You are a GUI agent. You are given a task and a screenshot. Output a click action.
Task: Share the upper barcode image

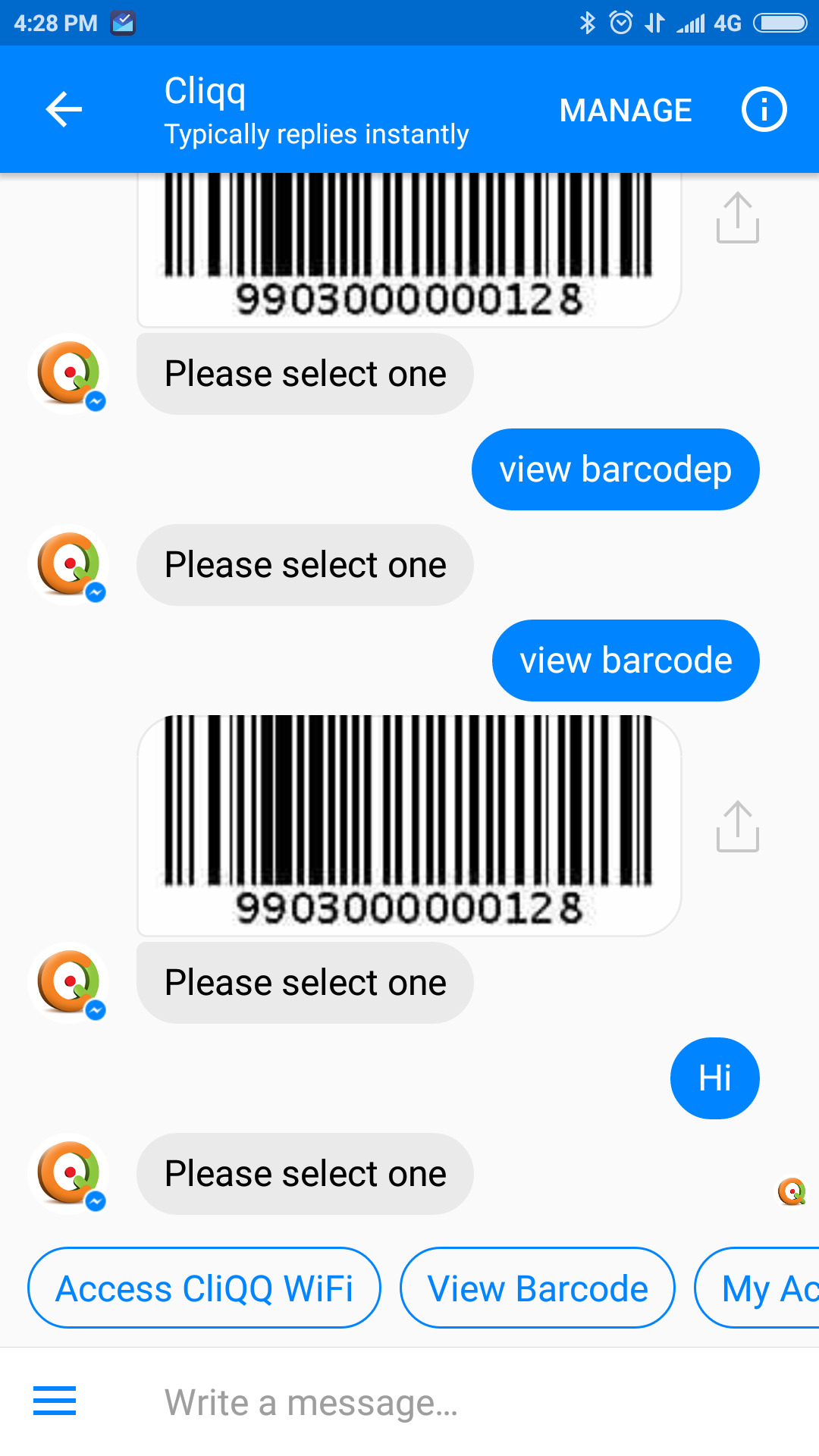(737, 218)
